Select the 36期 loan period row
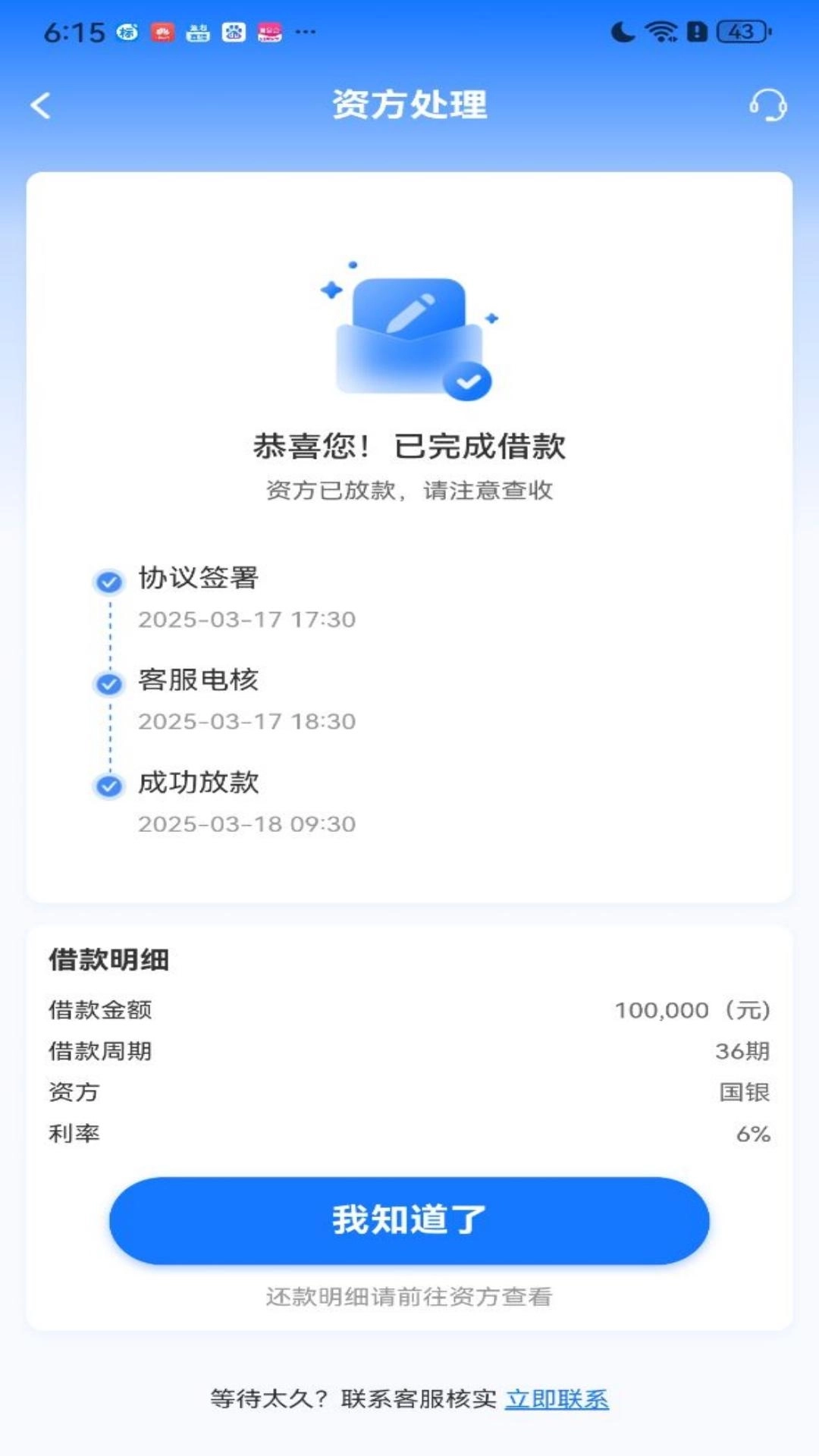Image resolution: width=819 pixels, height=1456 pixels. tap(744, 1052)
